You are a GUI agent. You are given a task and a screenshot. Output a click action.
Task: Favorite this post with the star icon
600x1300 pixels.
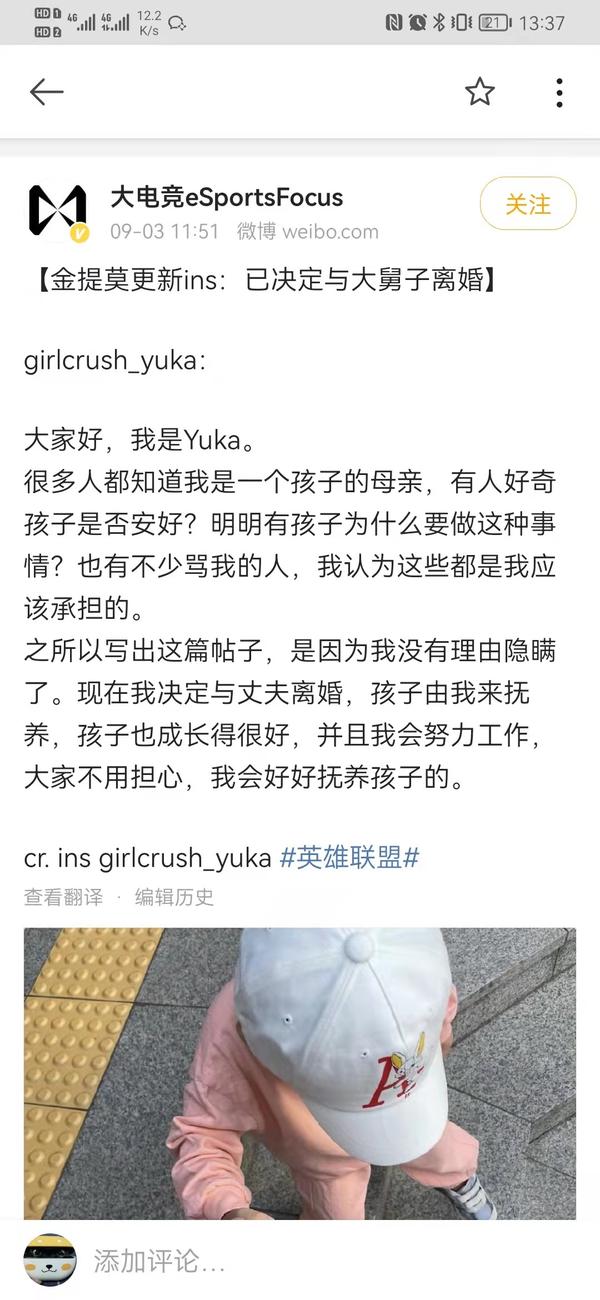click(x=480, y=92)
